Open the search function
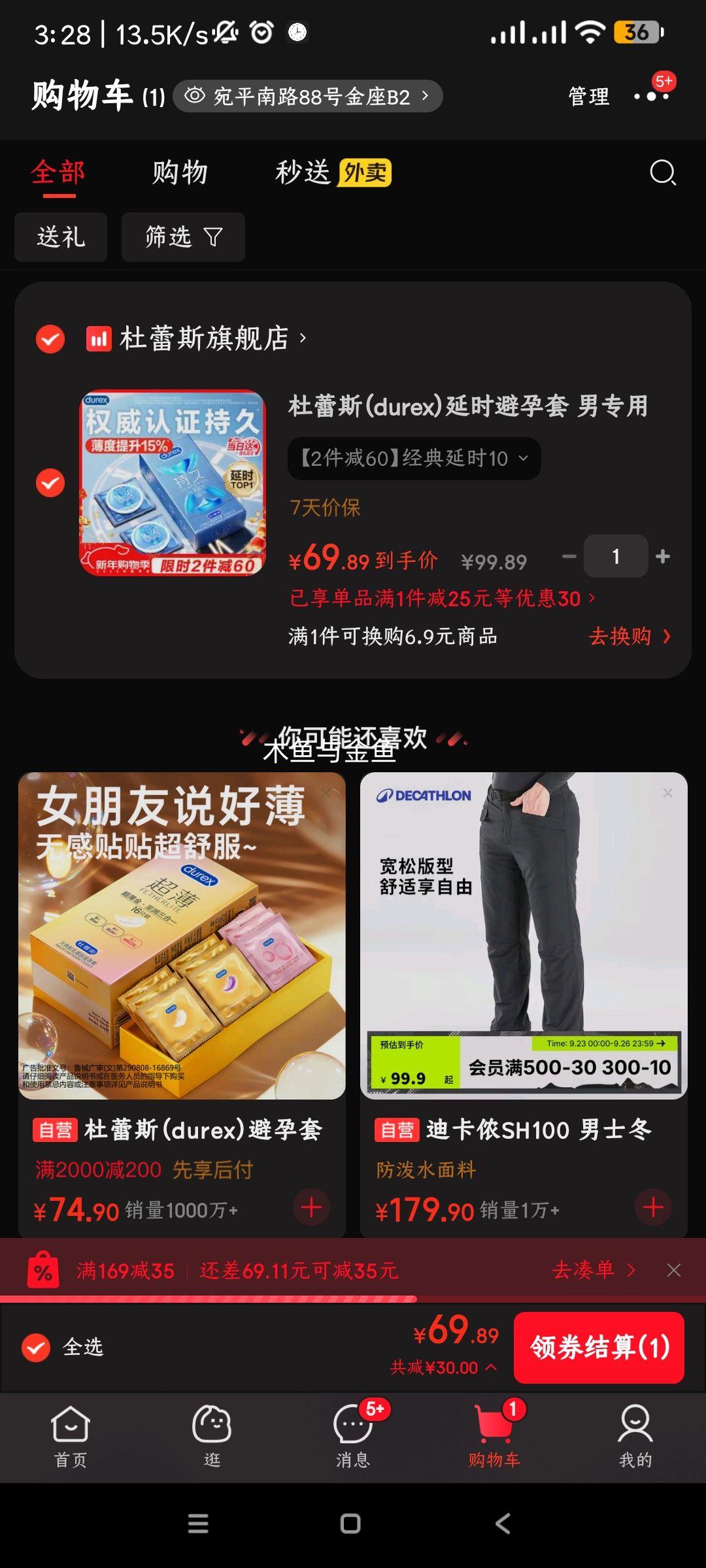Screen dimensions: 706x1568 point(663,173)
